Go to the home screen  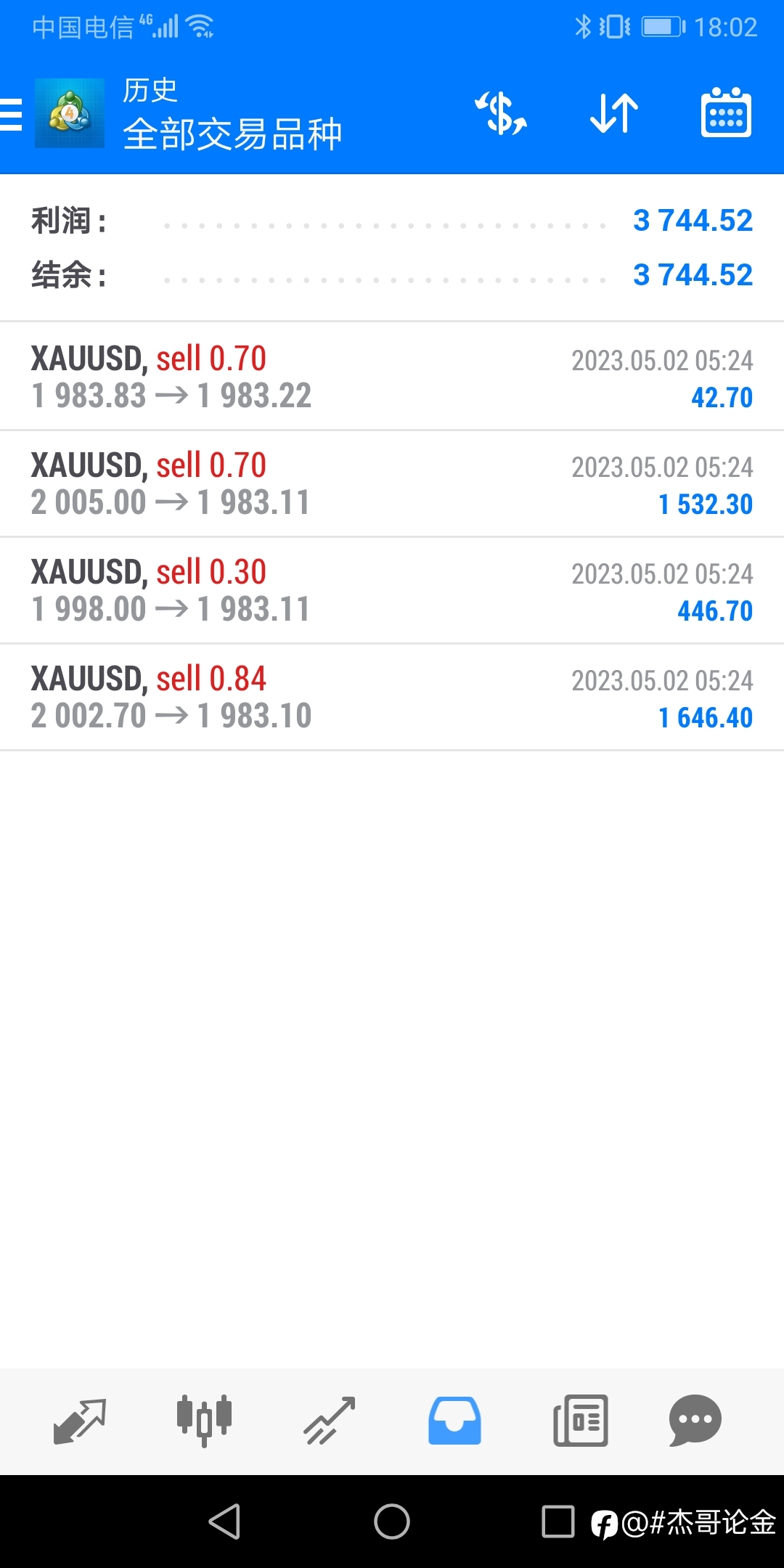392,1522
